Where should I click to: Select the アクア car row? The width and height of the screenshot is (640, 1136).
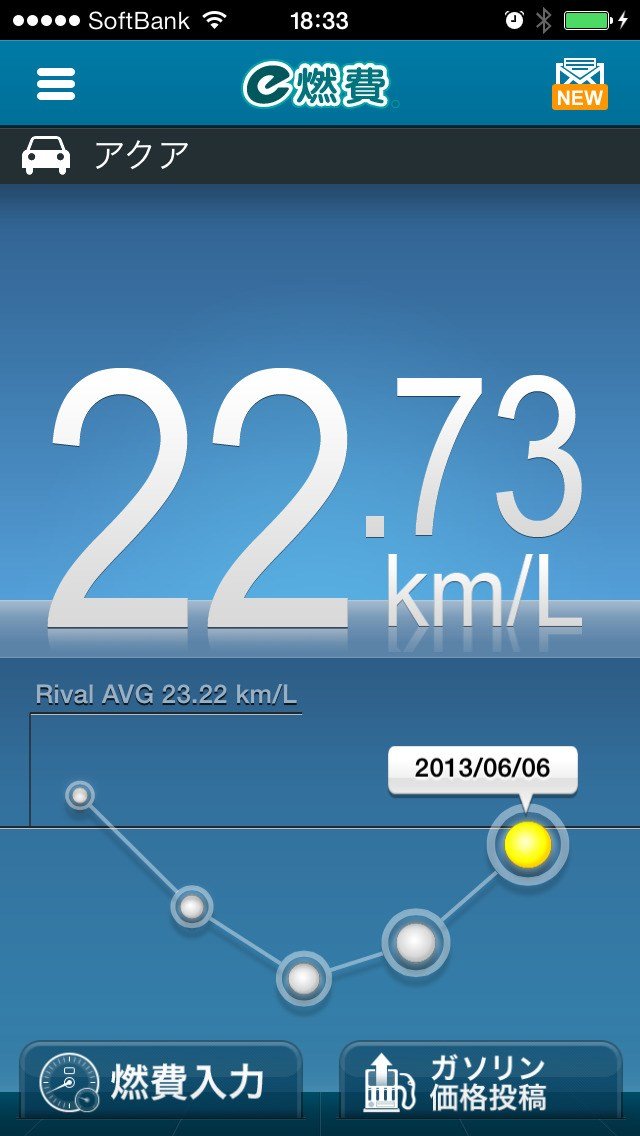tap(320, 155)
